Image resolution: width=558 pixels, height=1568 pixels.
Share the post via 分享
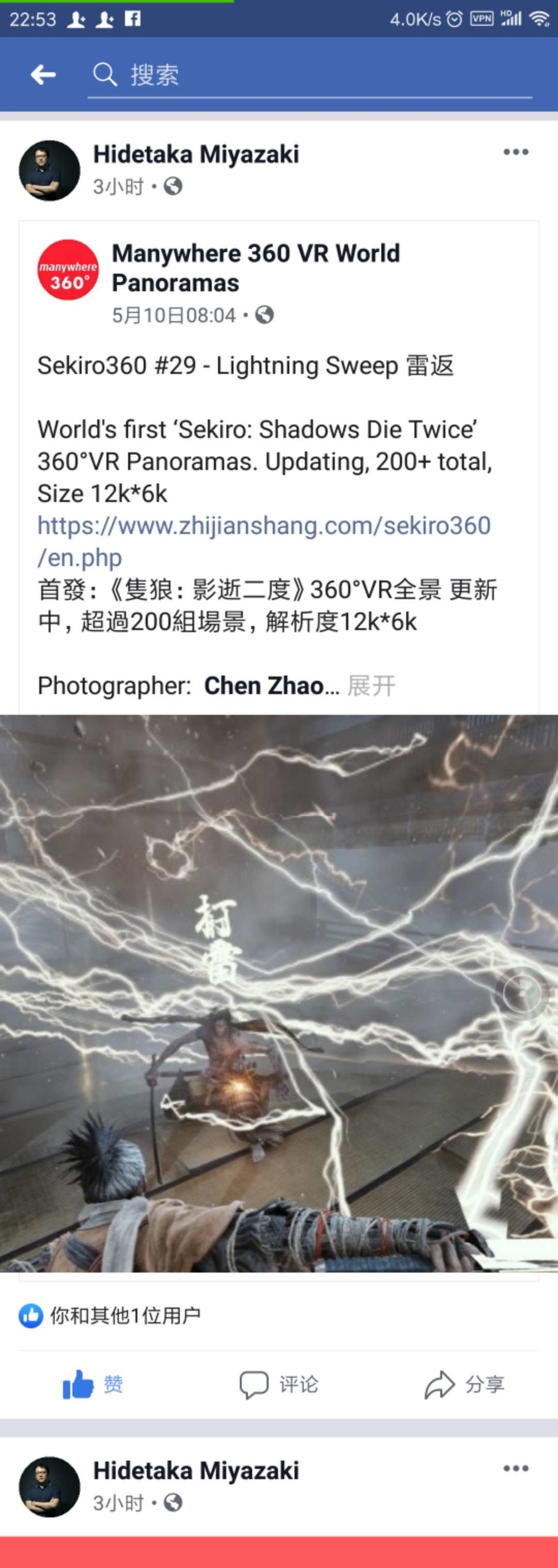(x=465, y=1384)
